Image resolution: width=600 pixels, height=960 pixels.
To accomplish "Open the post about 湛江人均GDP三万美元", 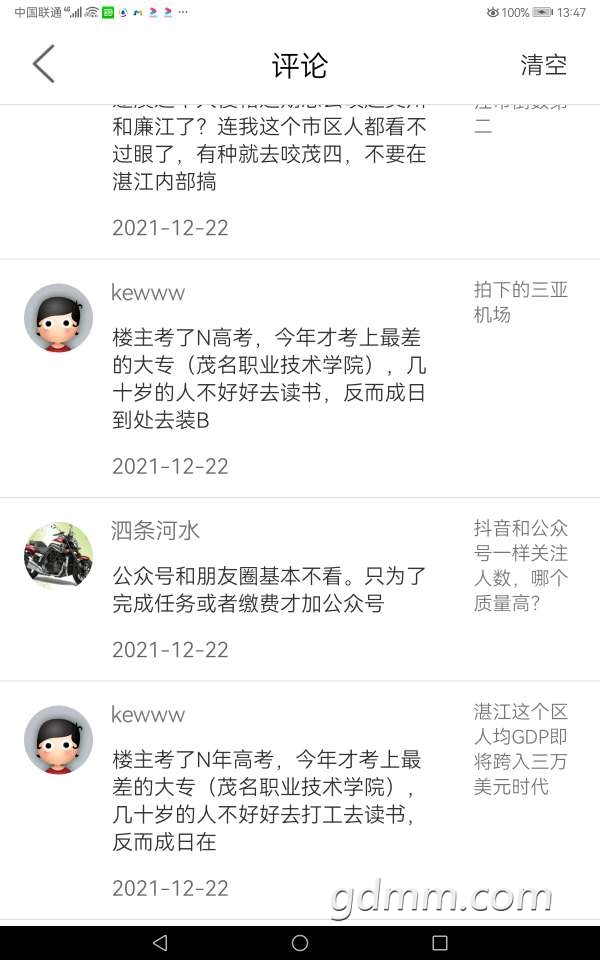I will pyautogui.click(x=520, y=749).
